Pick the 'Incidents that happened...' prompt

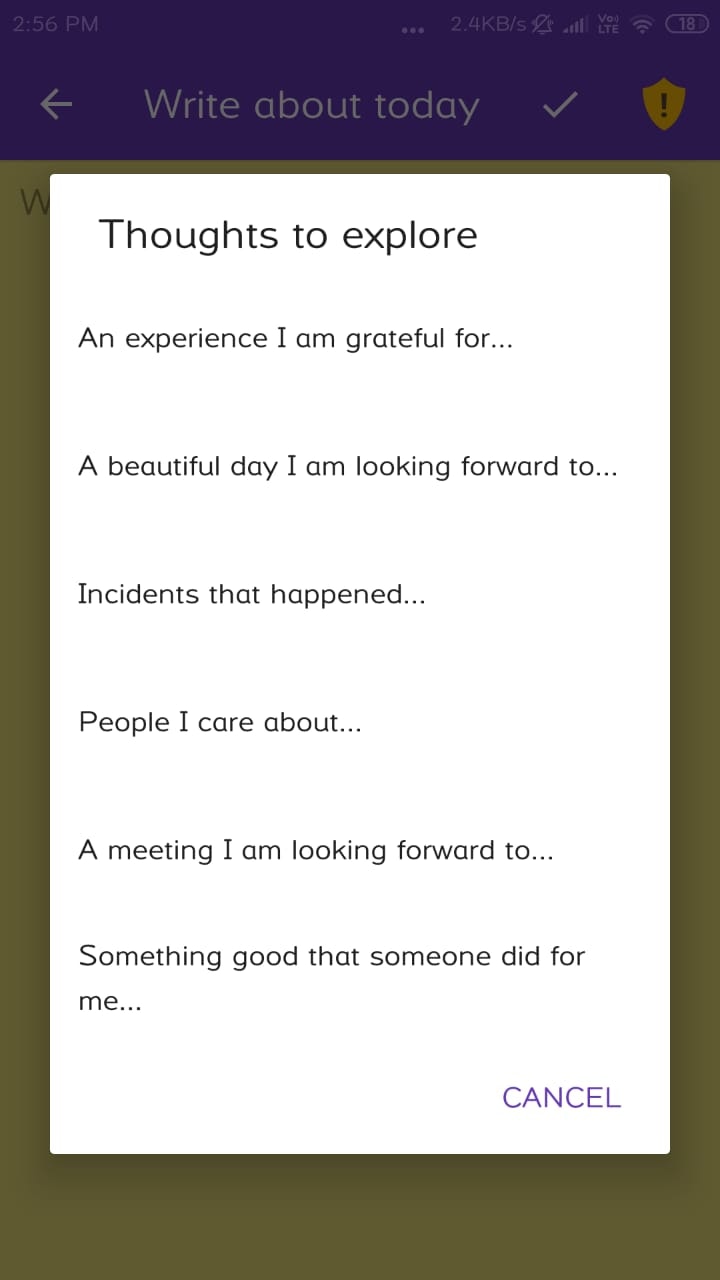(x=252, y=594)
